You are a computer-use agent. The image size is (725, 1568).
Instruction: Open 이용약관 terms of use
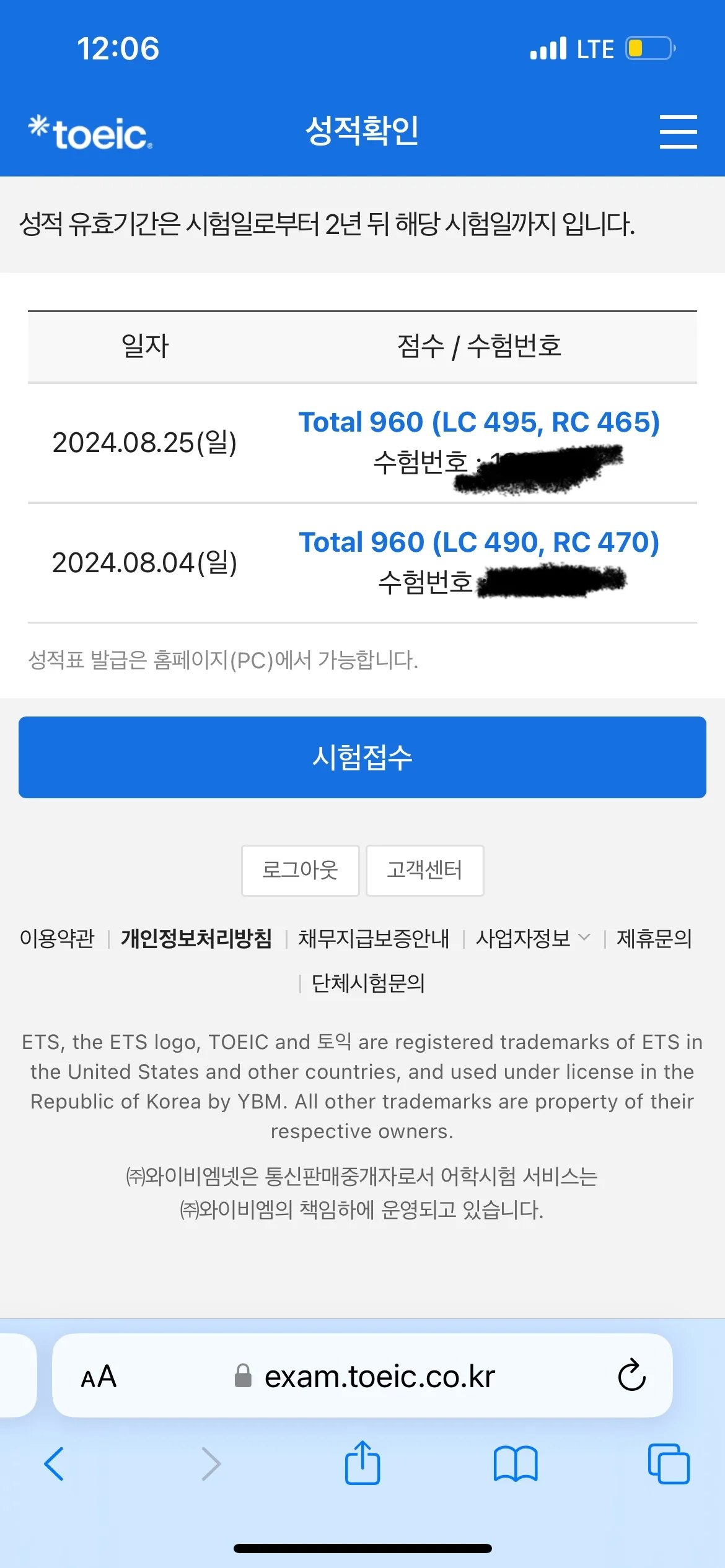57,938
